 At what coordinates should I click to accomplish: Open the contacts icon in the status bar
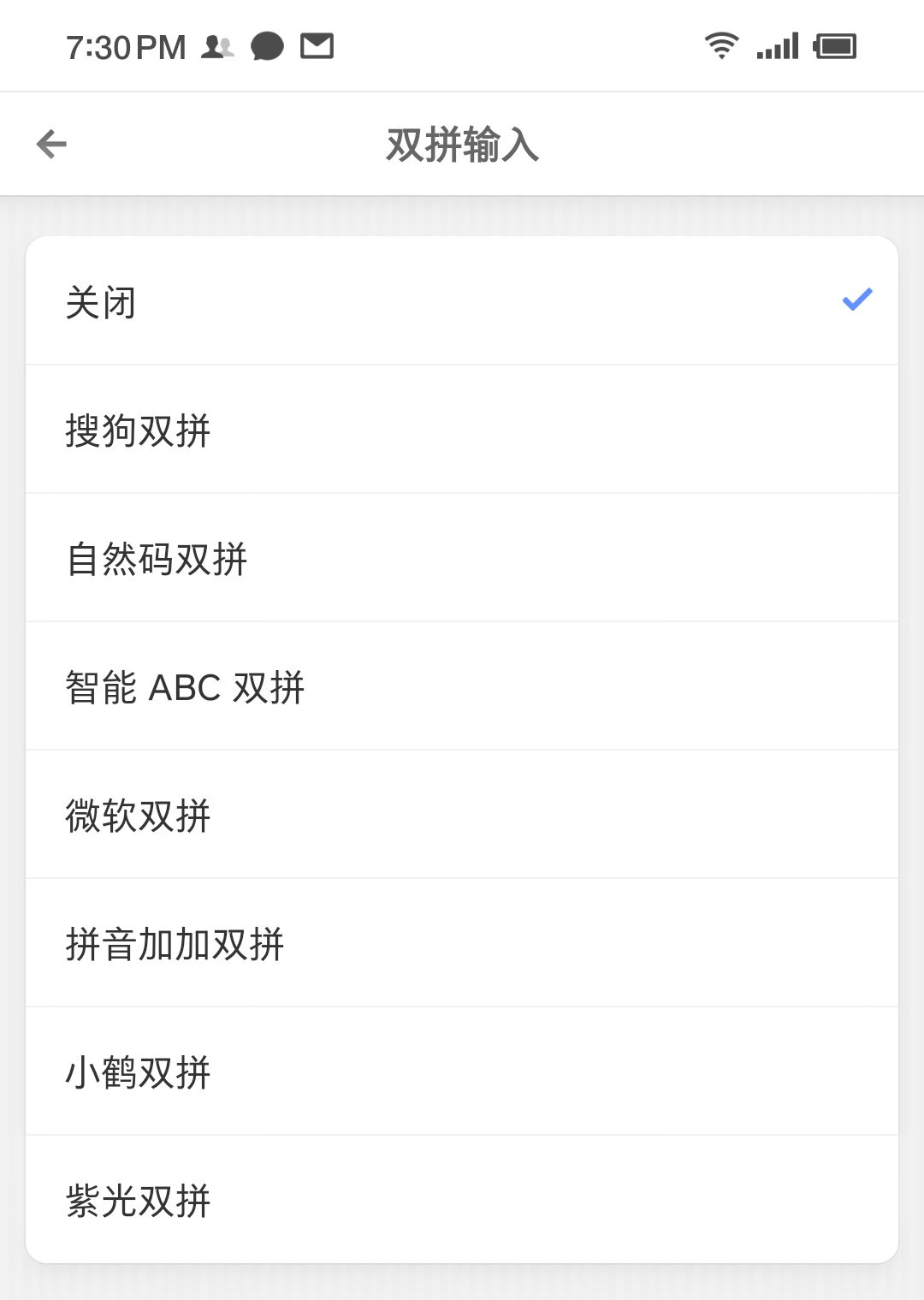(x=217, y=46)
